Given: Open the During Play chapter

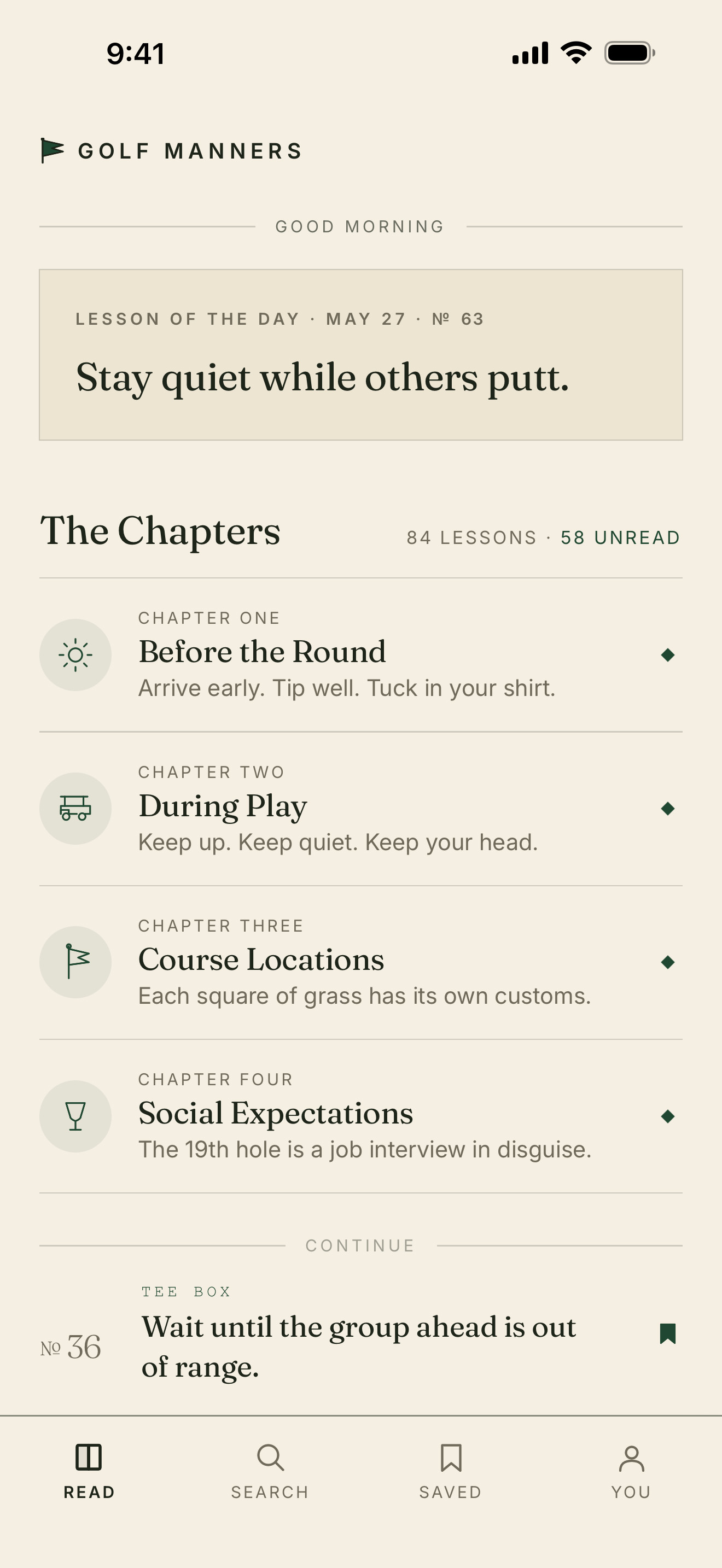Looking at the screenshot, I should pos(361,809).
